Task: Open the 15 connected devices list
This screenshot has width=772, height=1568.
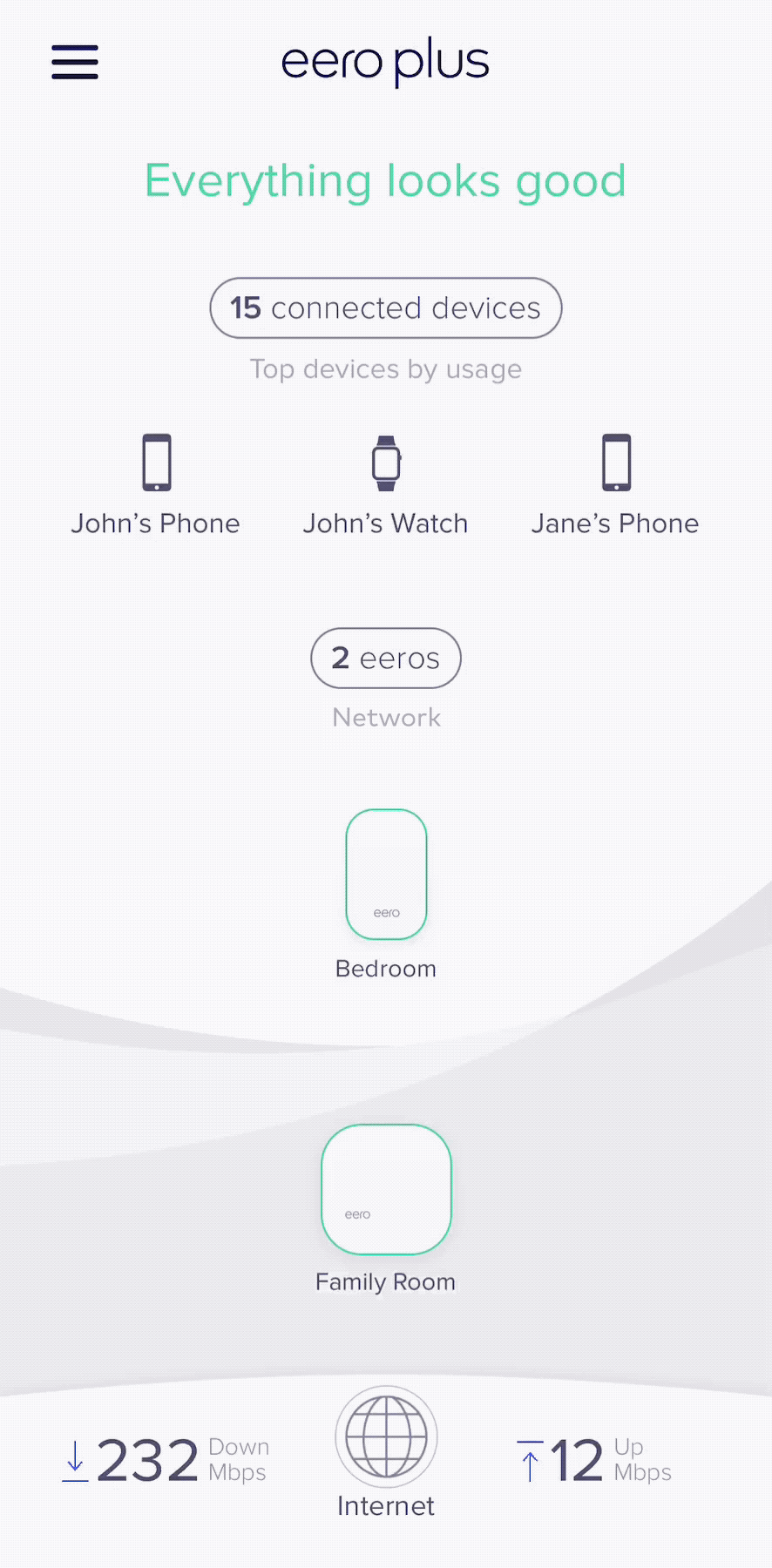Action: tap(386, 308)
